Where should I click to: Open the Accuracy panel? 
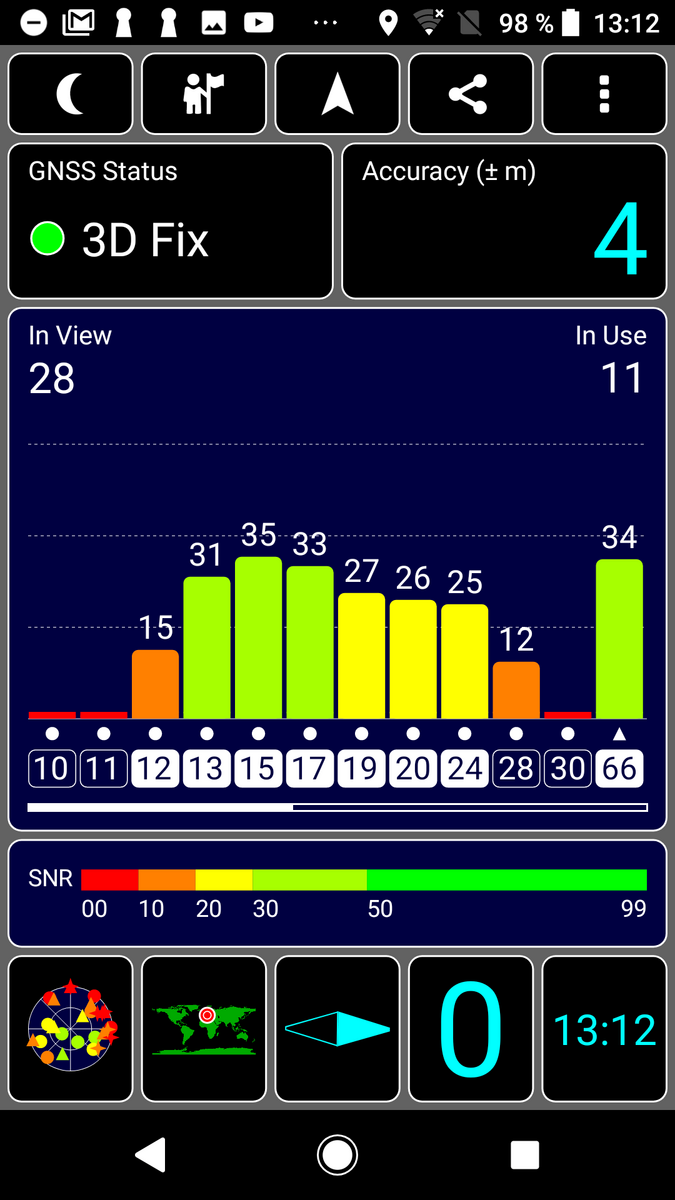504,221
